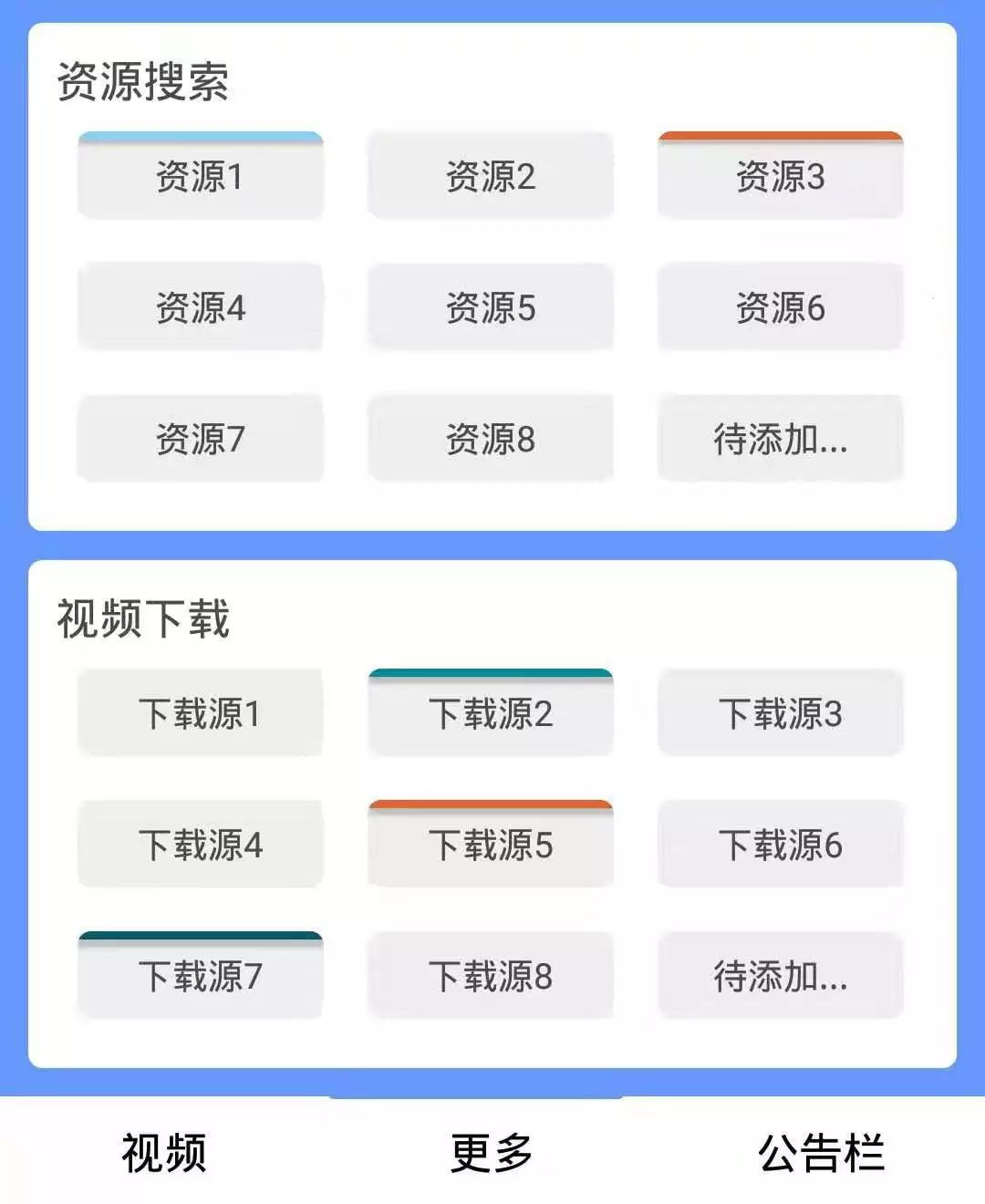Click the 待添加 placeholder under 资源搜索
Screen dimensions: 985x1204
coord(781,440)
